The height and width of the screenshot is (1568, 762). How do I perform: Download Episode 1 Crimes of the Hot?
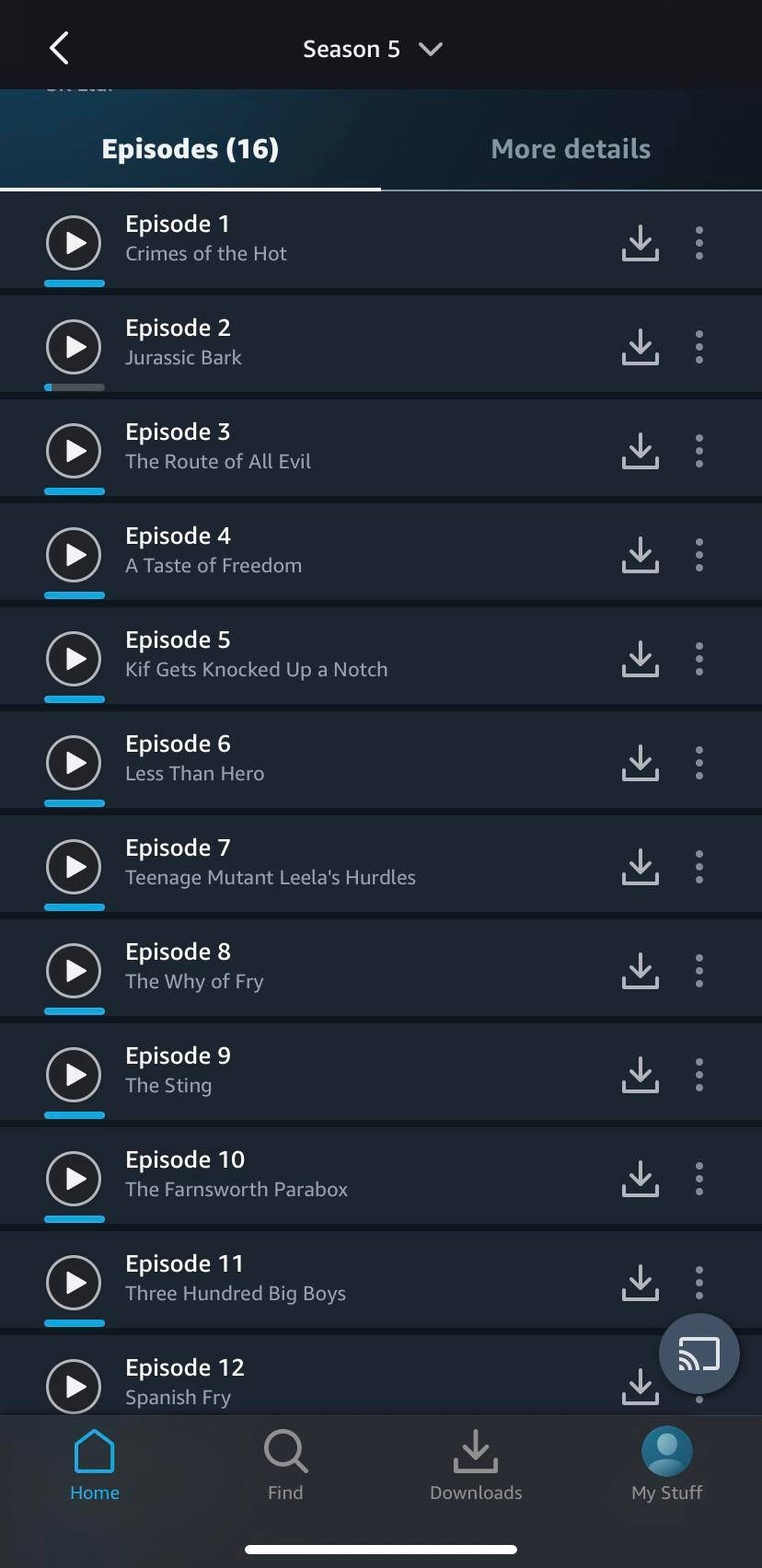point(641,243)
